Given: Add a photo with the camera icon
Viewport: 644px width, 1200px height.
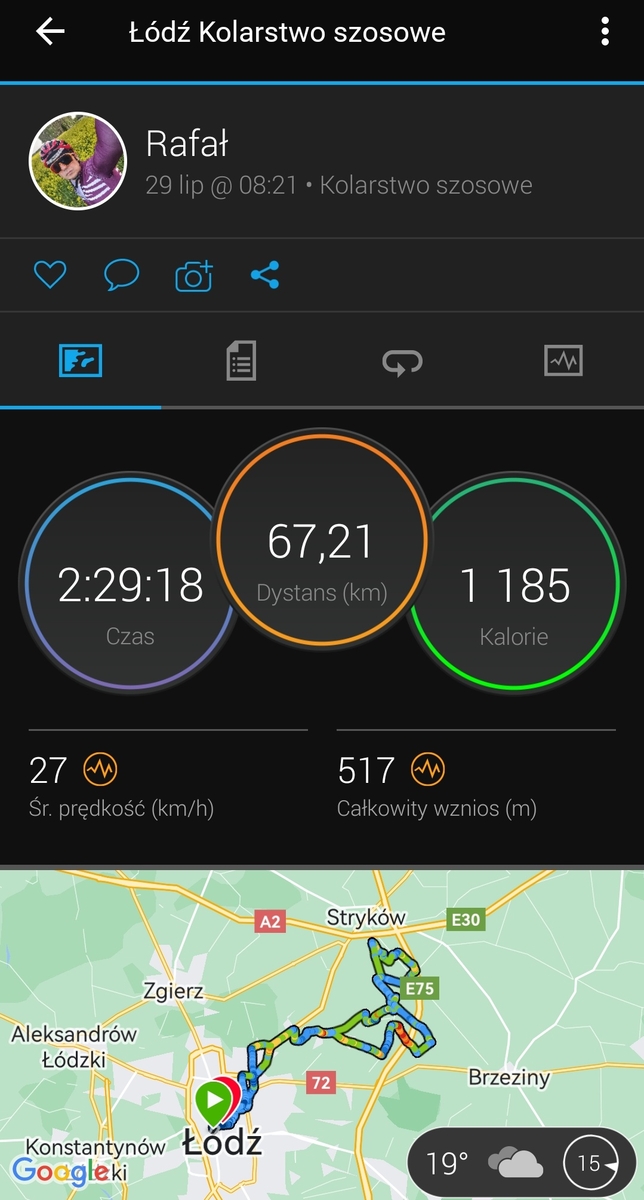Looking at the screenshot, I should [194, 275].
